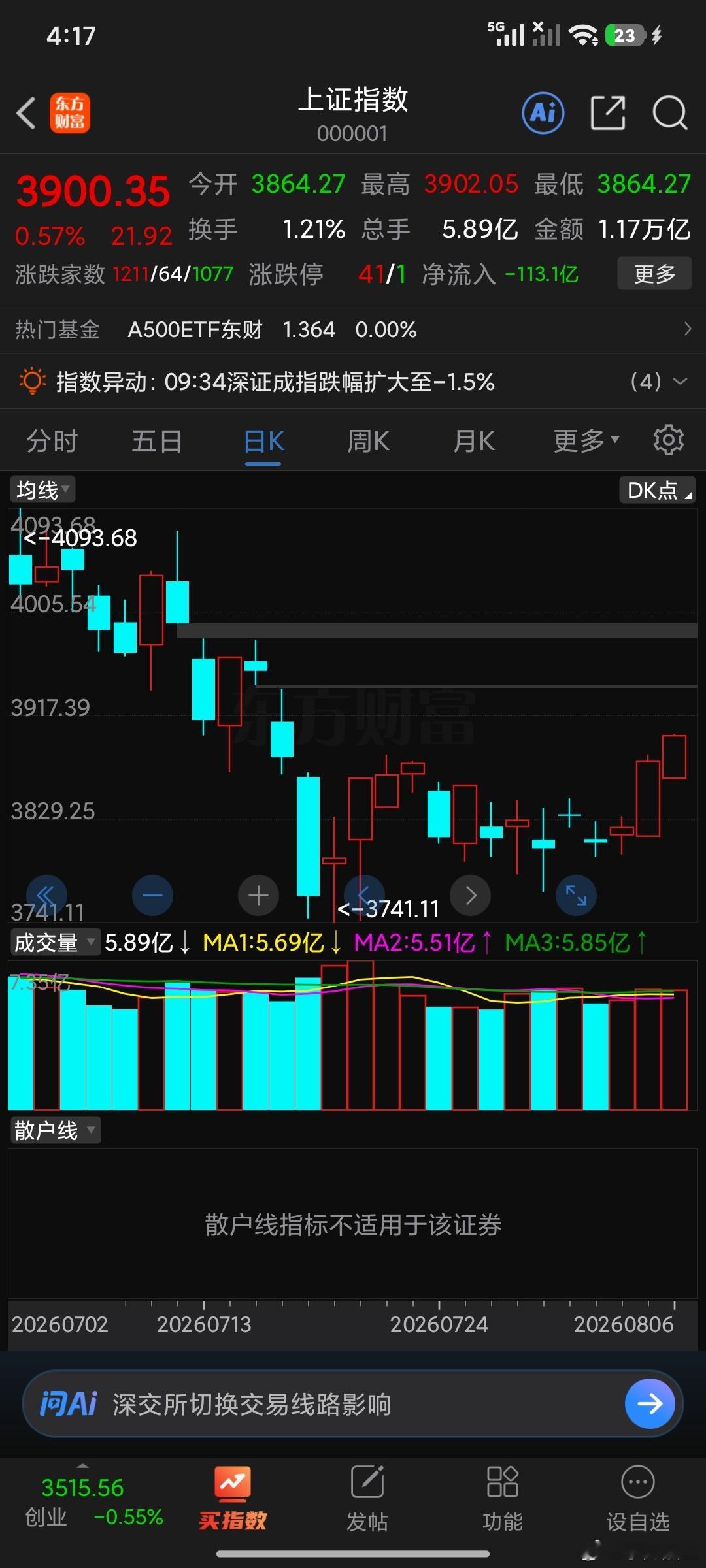Screen dimensions: 706x1568
Task: Open the 均线 indicator dropdown
Action: [x=42, y=489]
